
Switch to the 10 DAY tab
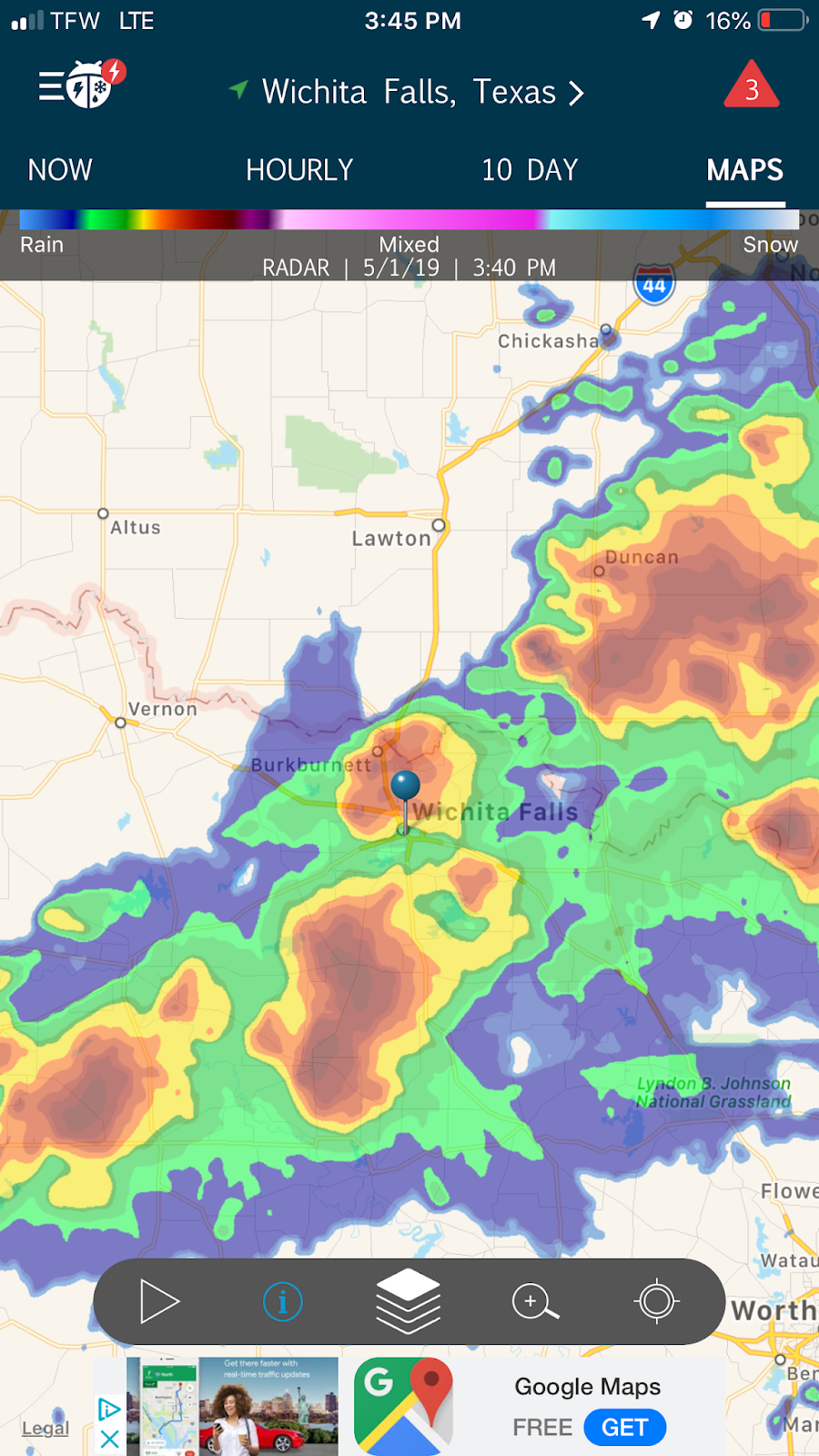530,170
